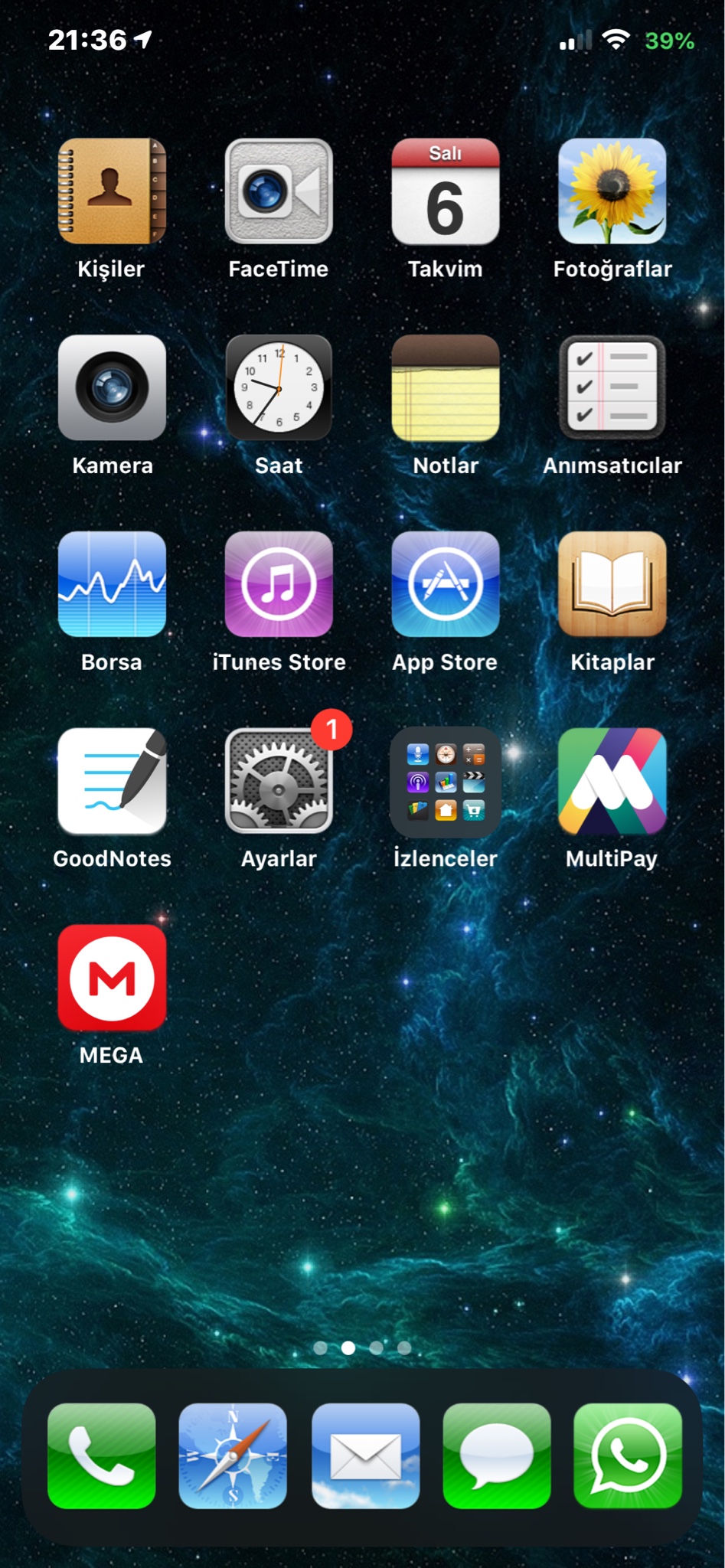
Task: Open the Kişiler contacts app
Action: (112, 191)
